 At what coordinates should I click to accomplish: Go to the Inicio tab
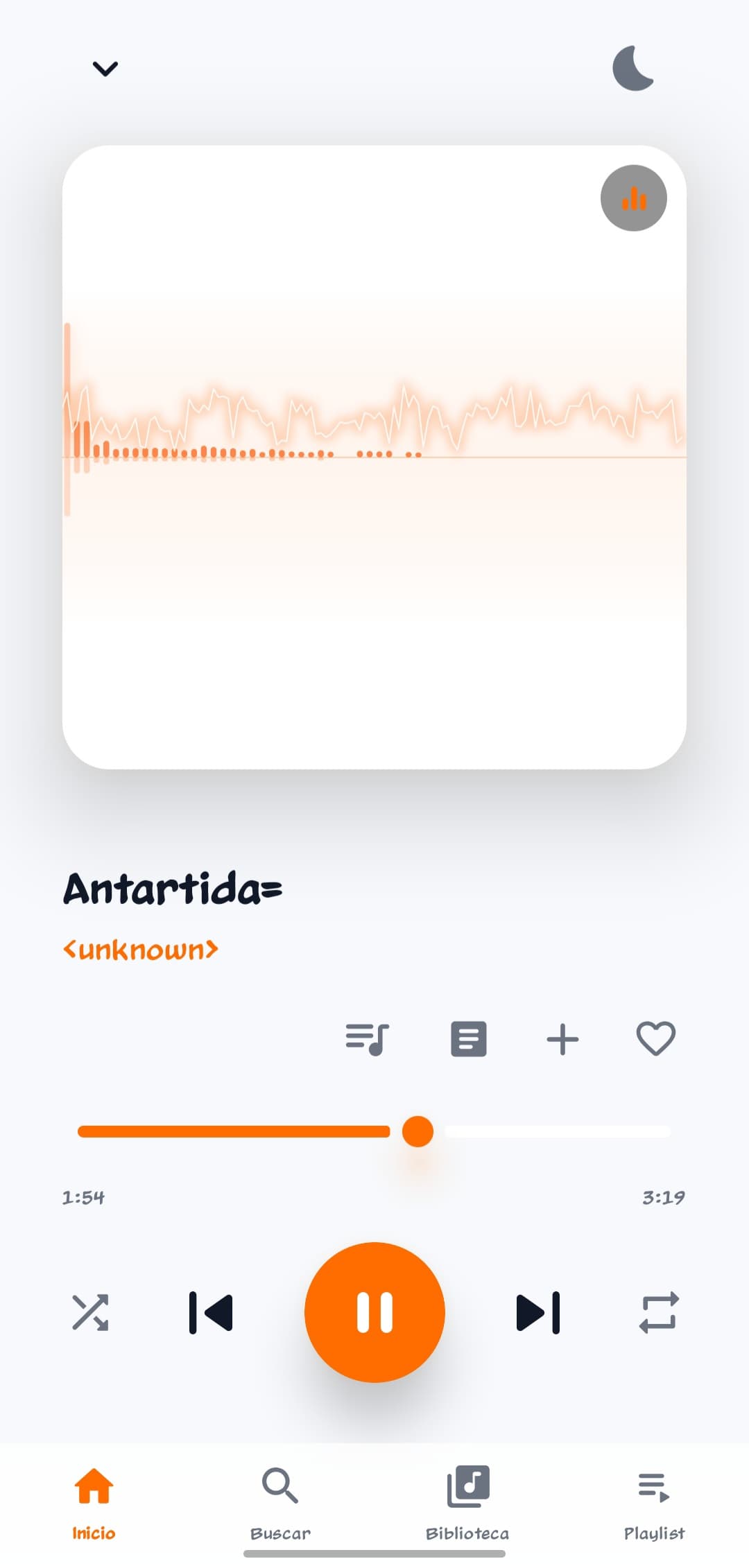click(94, 1503)
